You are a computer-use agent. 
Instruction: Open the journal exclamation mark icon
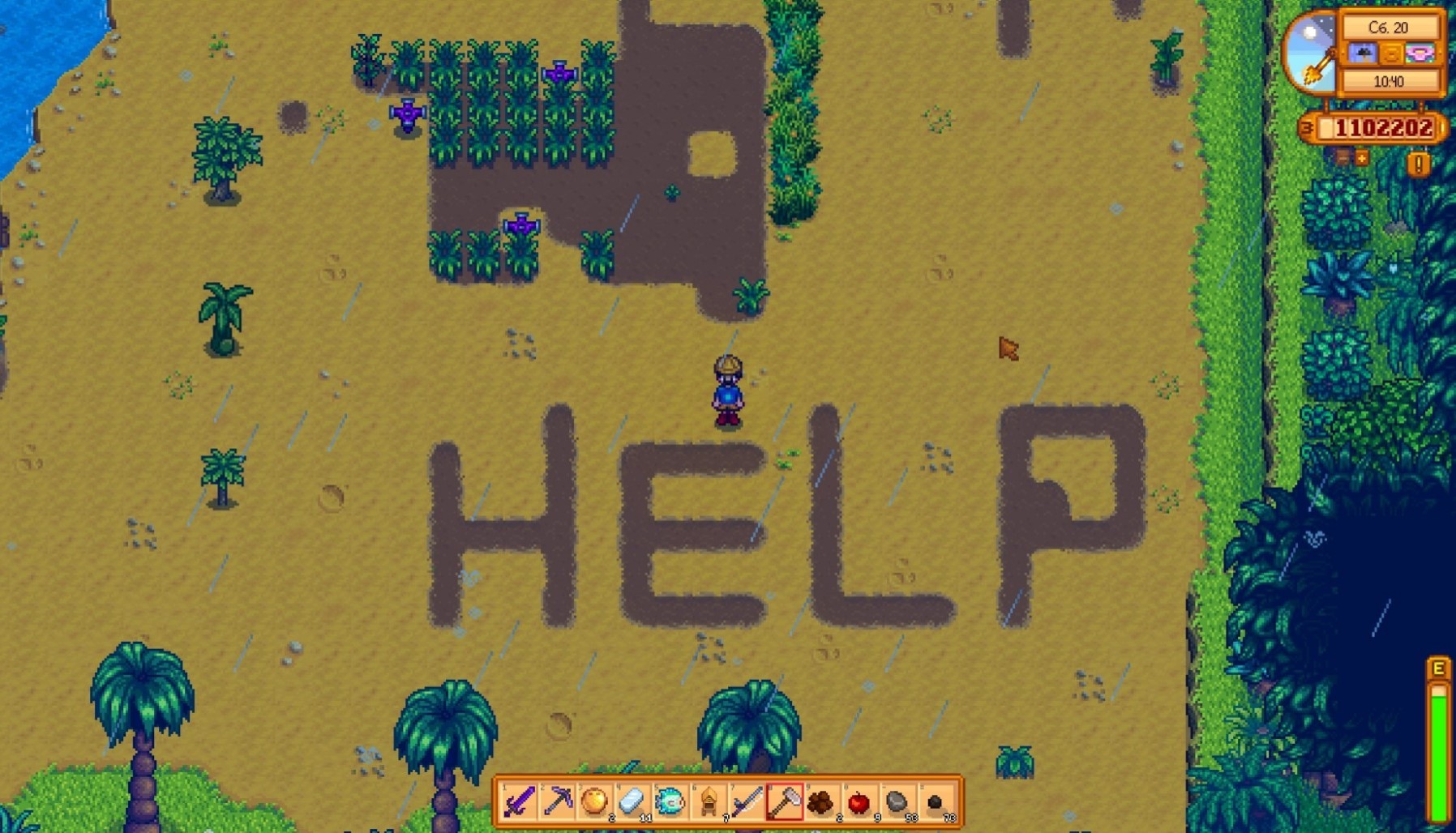1419,164
